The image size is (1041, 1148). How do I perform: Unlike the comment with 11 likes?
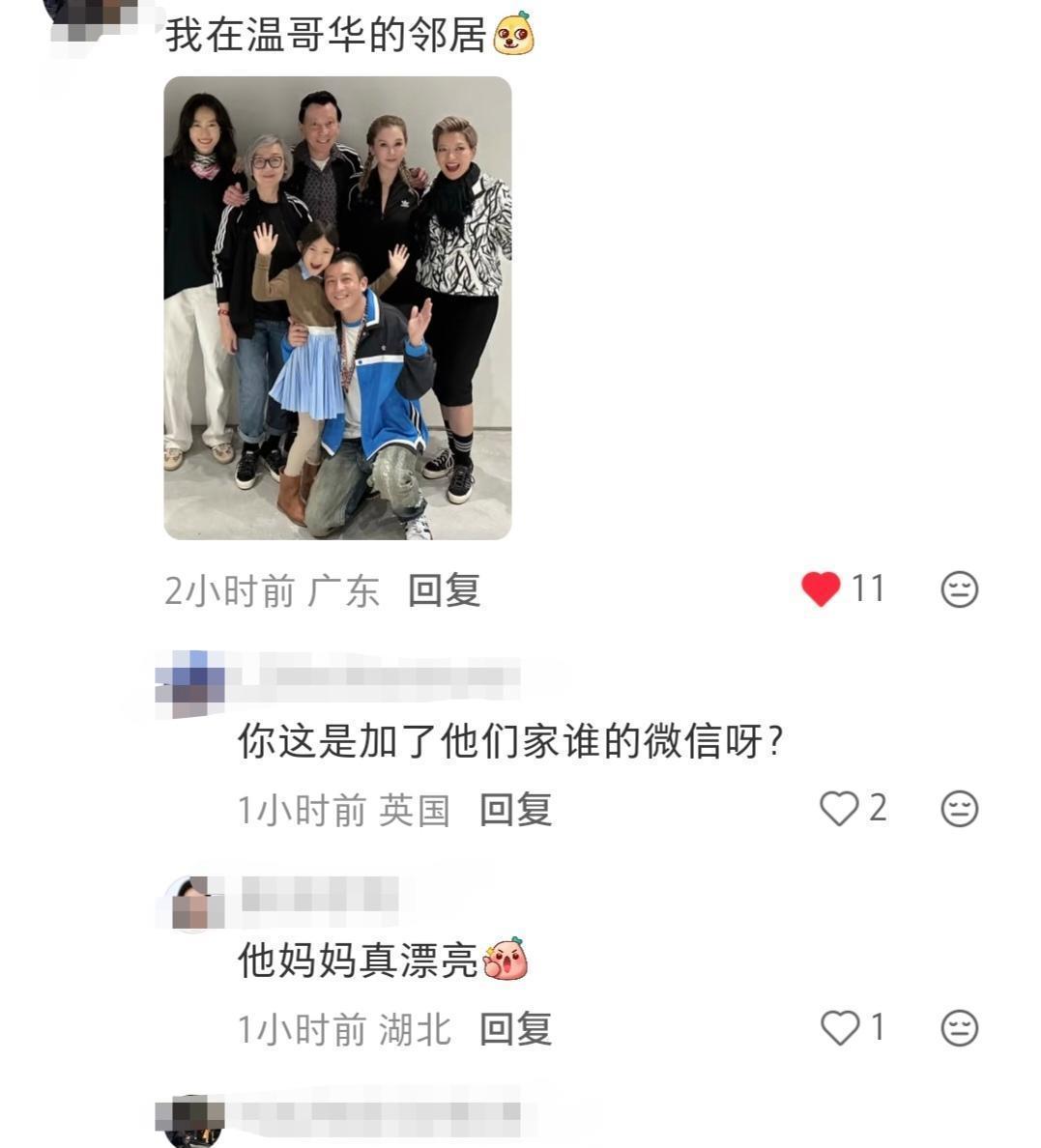(821, 588)
